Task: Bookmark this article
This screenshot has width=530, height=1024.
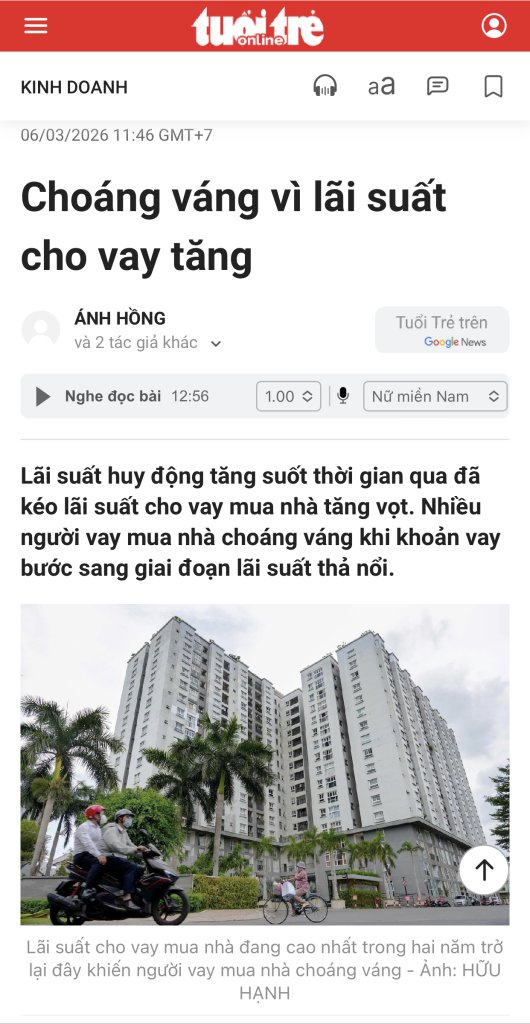Action: point(493,86)
